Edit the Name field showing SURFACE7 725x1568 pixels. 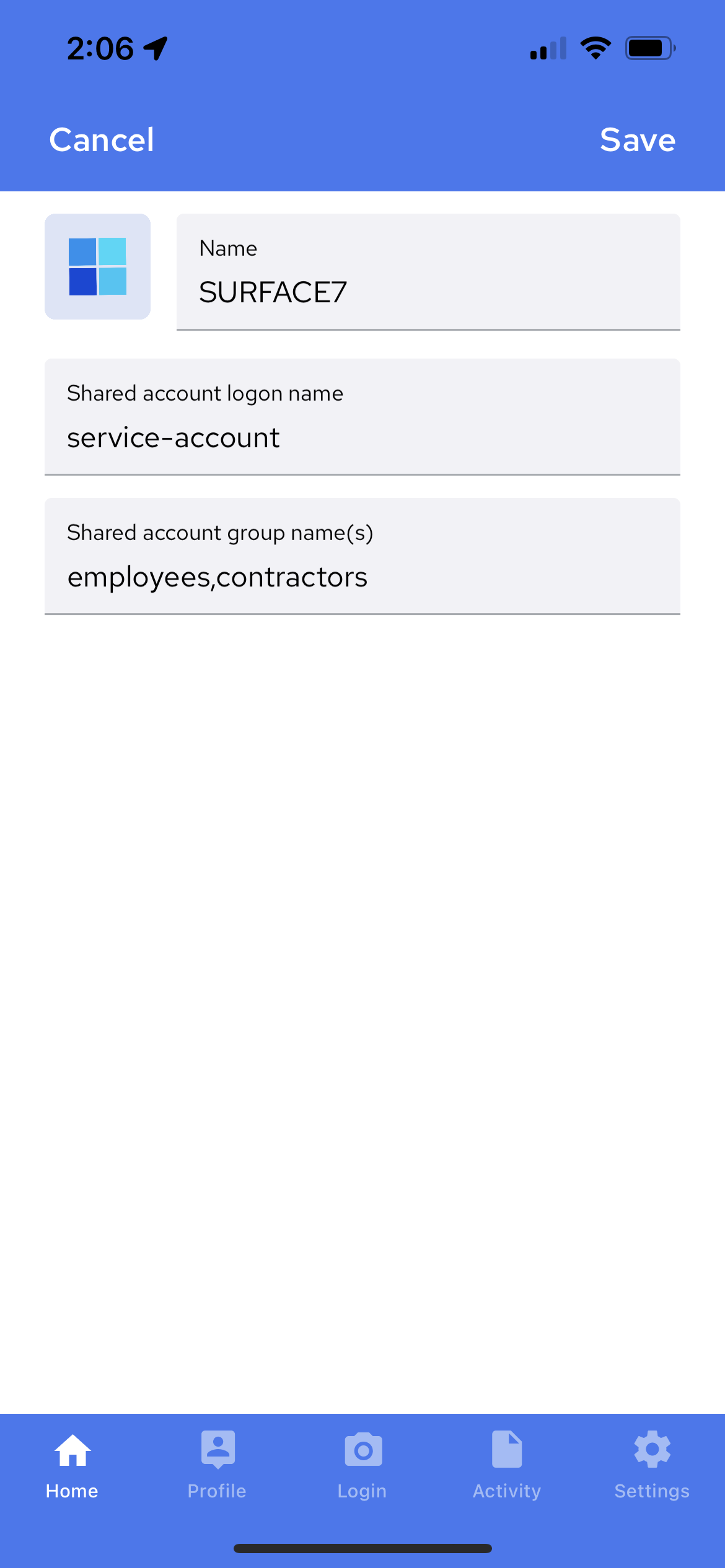(x=428, y=272)
